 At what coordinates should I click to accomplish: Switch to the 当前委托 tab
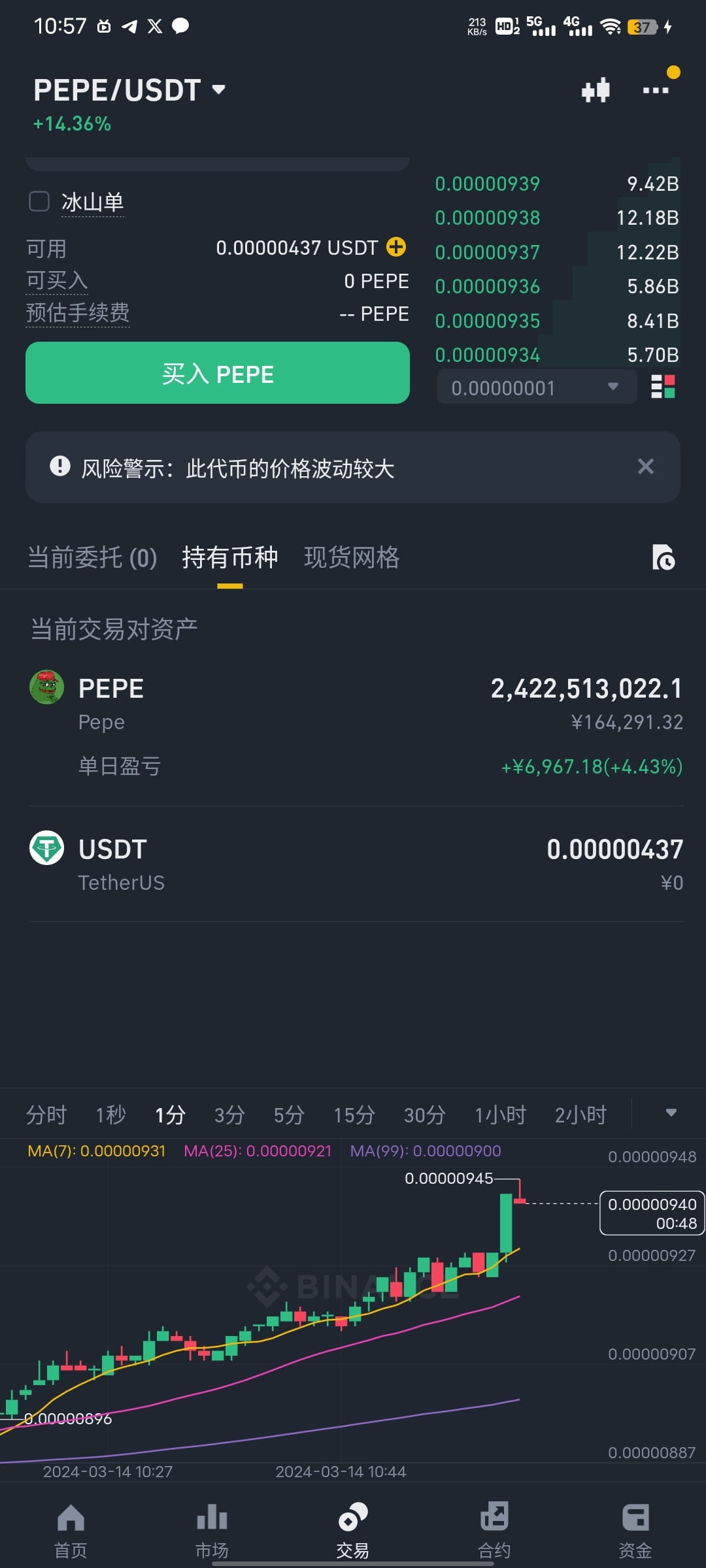click(x=90, y=558)
